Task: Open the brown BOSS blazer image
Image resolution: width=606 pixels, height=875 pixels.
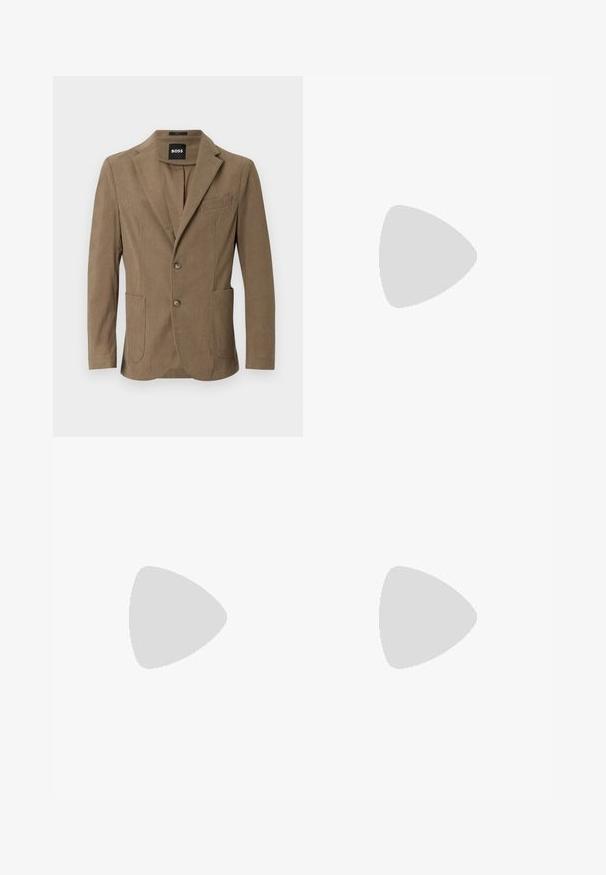Action: (x=178, y=256)
